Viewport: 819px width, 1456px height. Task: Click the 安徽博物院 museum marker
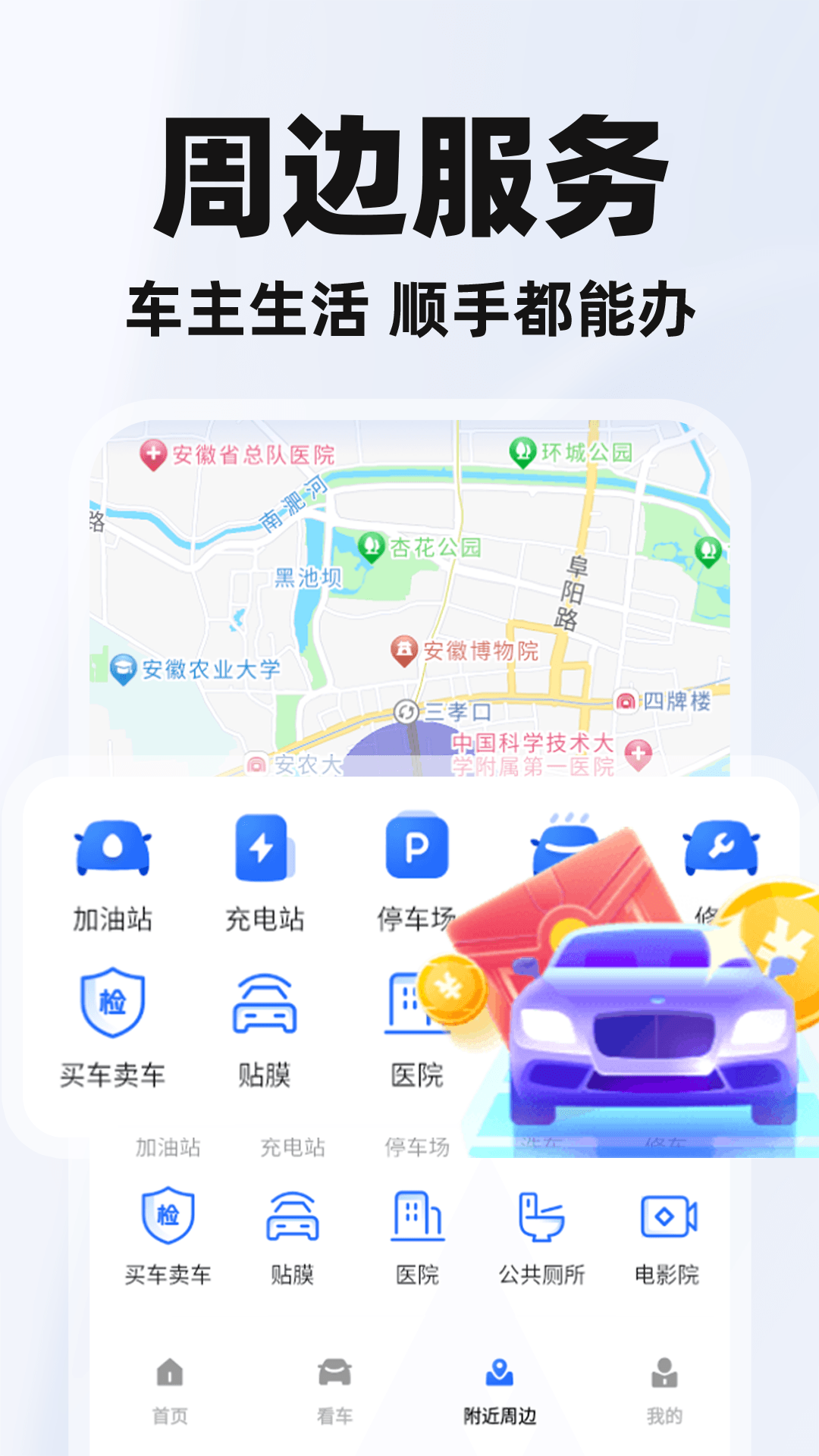(x=405, y=648)
